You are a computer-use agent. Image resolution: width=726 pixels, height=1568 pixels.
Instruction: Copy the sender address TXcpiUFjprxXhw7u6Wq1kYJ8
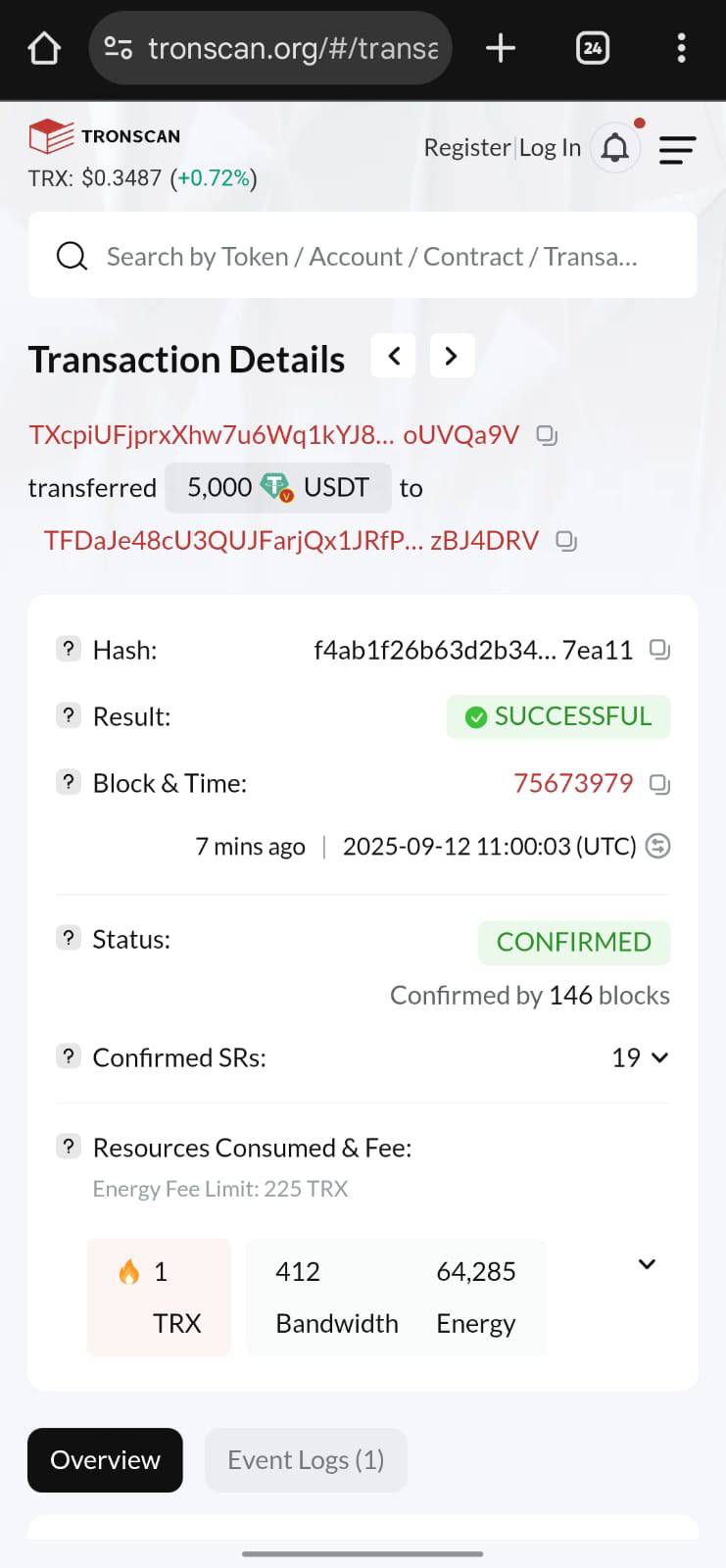pos(546,435)
